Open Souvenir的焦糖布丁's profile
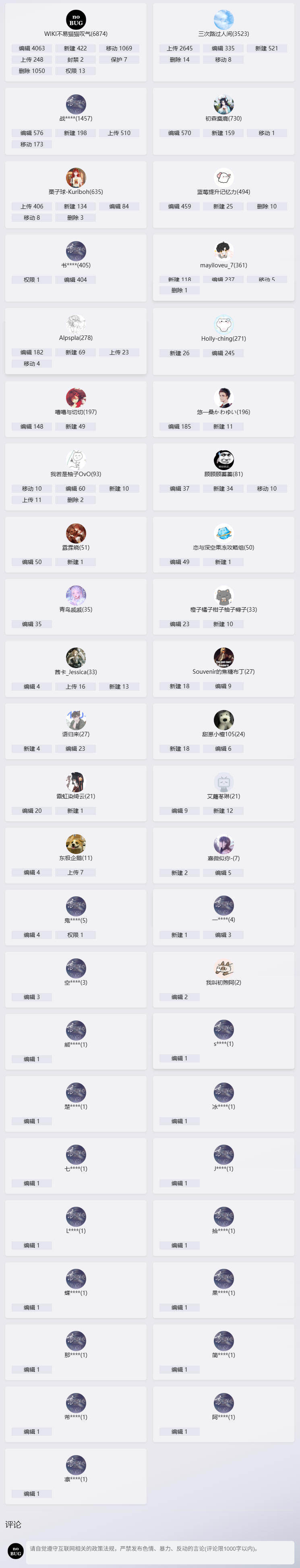The image size is (300, 1568). [223, 671]
